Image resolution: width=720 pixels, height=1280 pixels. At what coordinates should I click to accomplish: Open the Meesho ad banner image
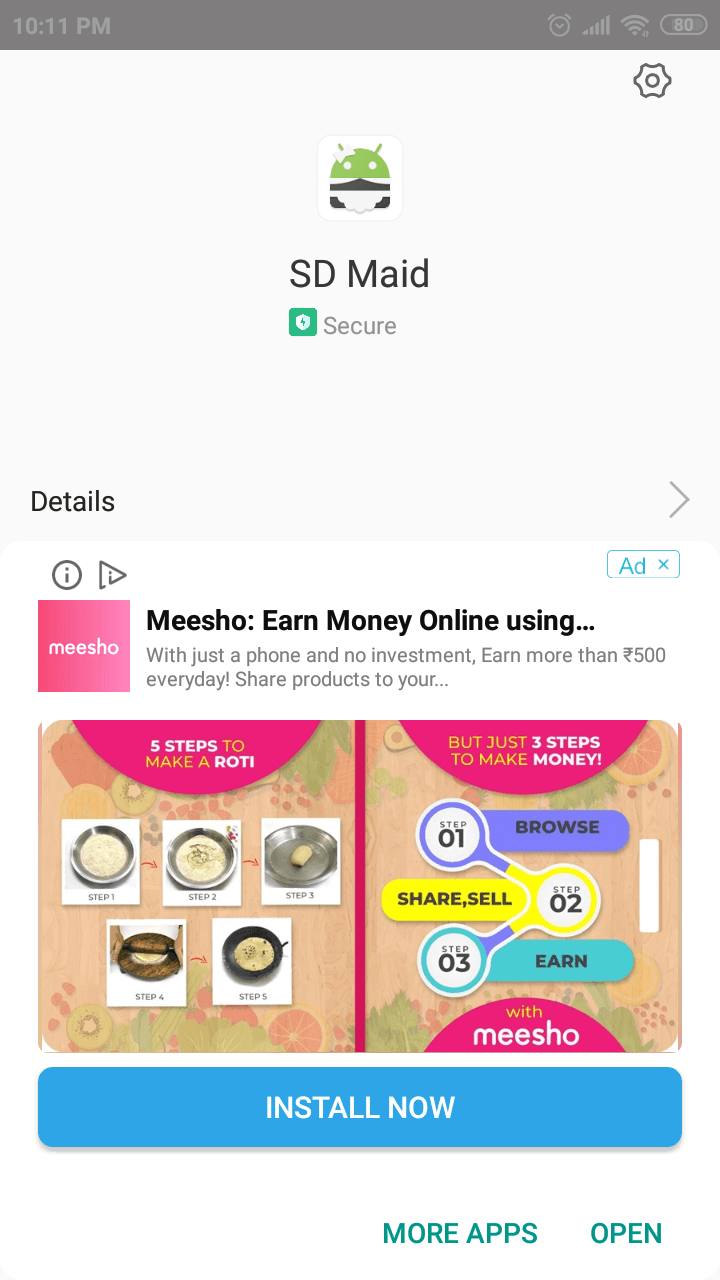tap(360, 886)
